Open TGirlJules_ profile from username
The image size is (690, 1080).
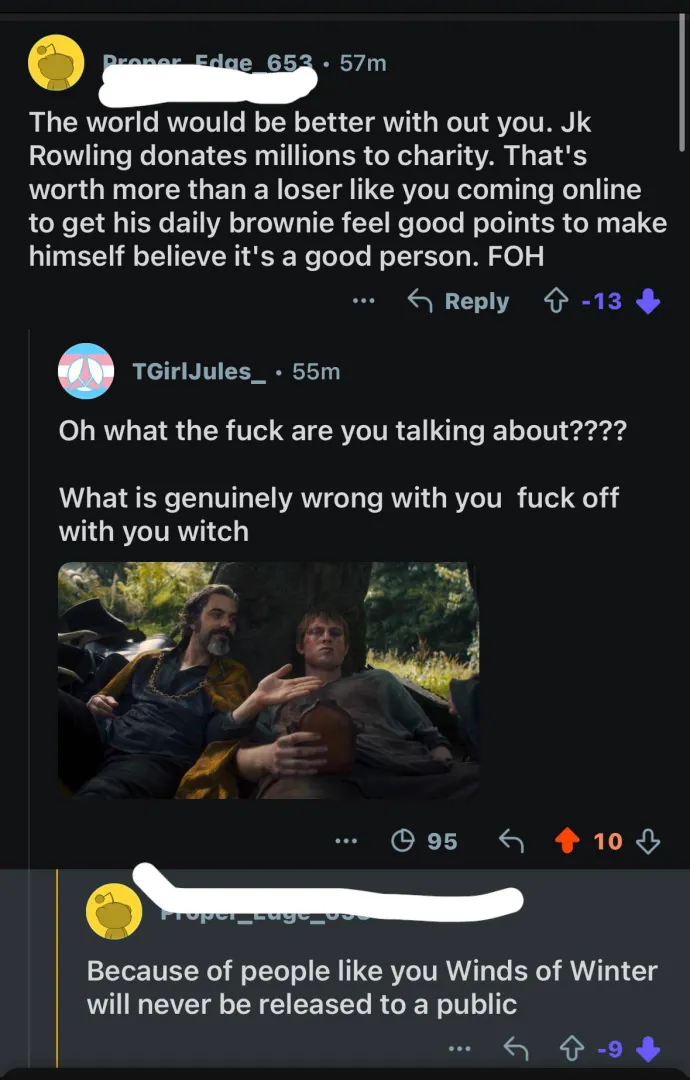(x=200, y=371)
